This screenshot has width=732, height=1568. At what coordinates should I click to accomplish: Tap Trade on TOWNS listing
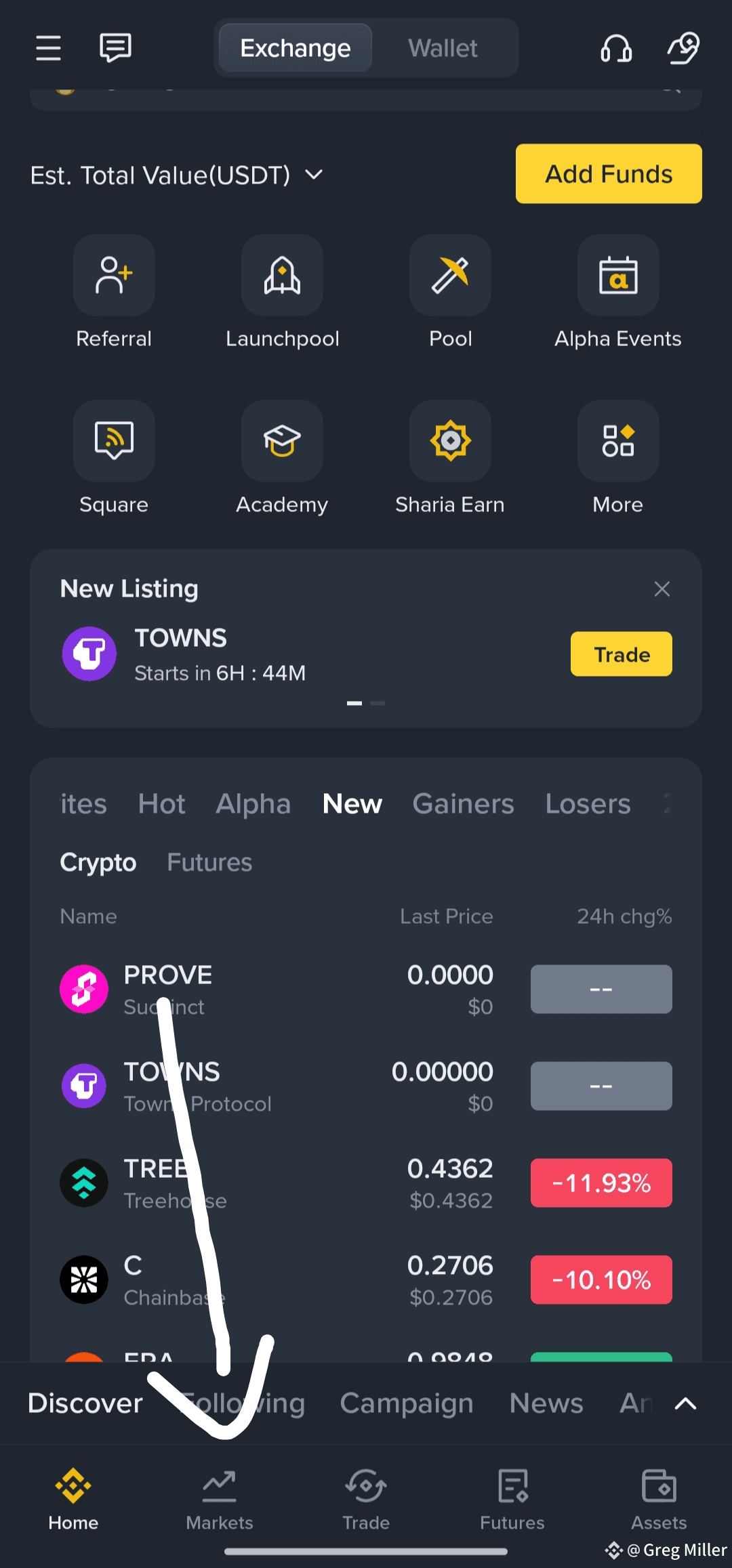622,654
